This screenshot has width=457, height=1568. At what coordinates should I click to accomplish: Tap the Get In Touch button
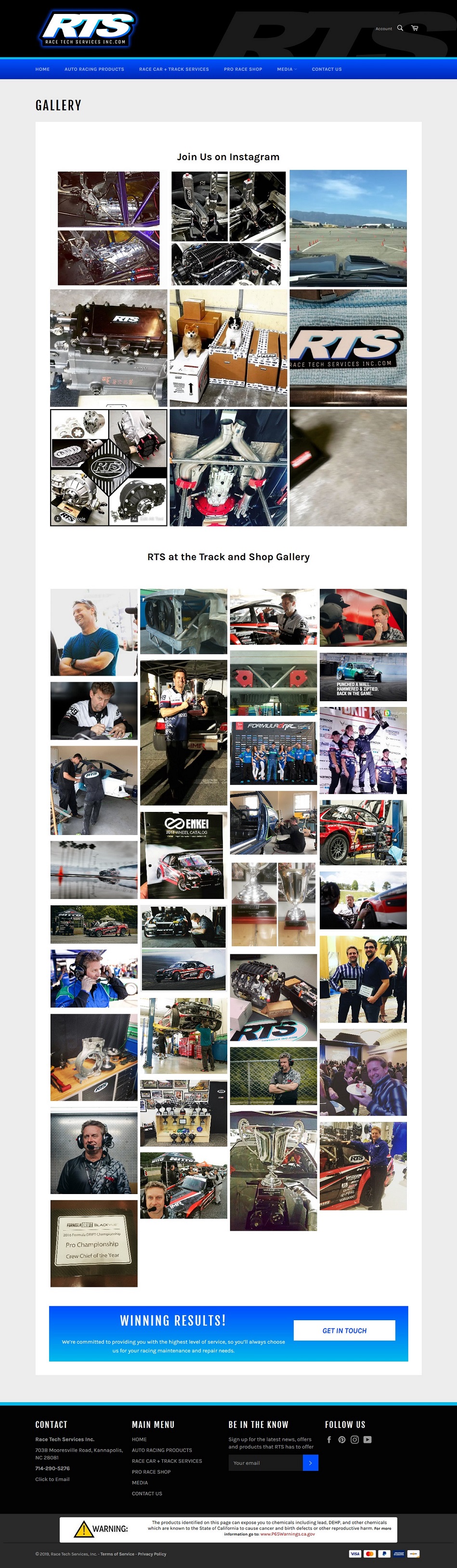tap(344, 1330)
